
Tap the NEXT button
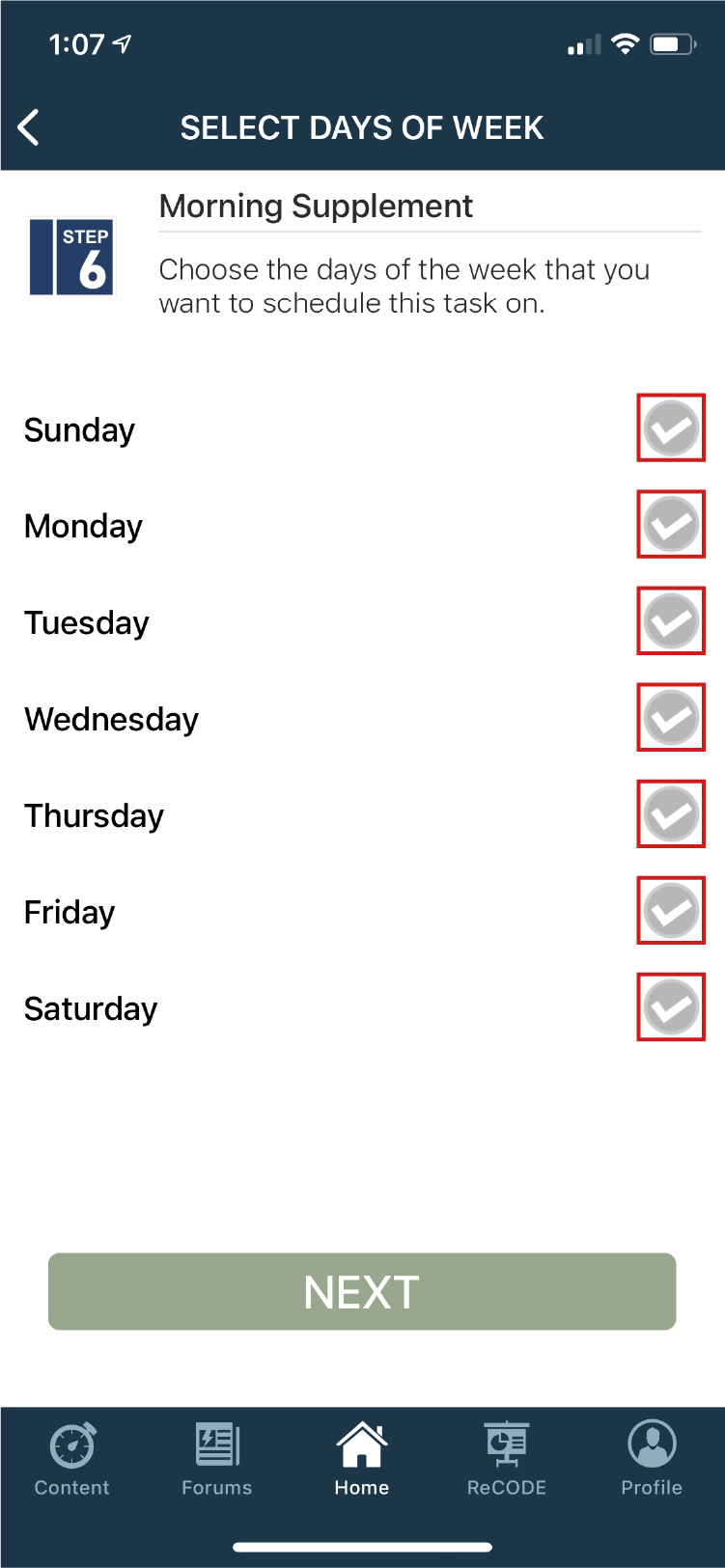click(362, 1291)
